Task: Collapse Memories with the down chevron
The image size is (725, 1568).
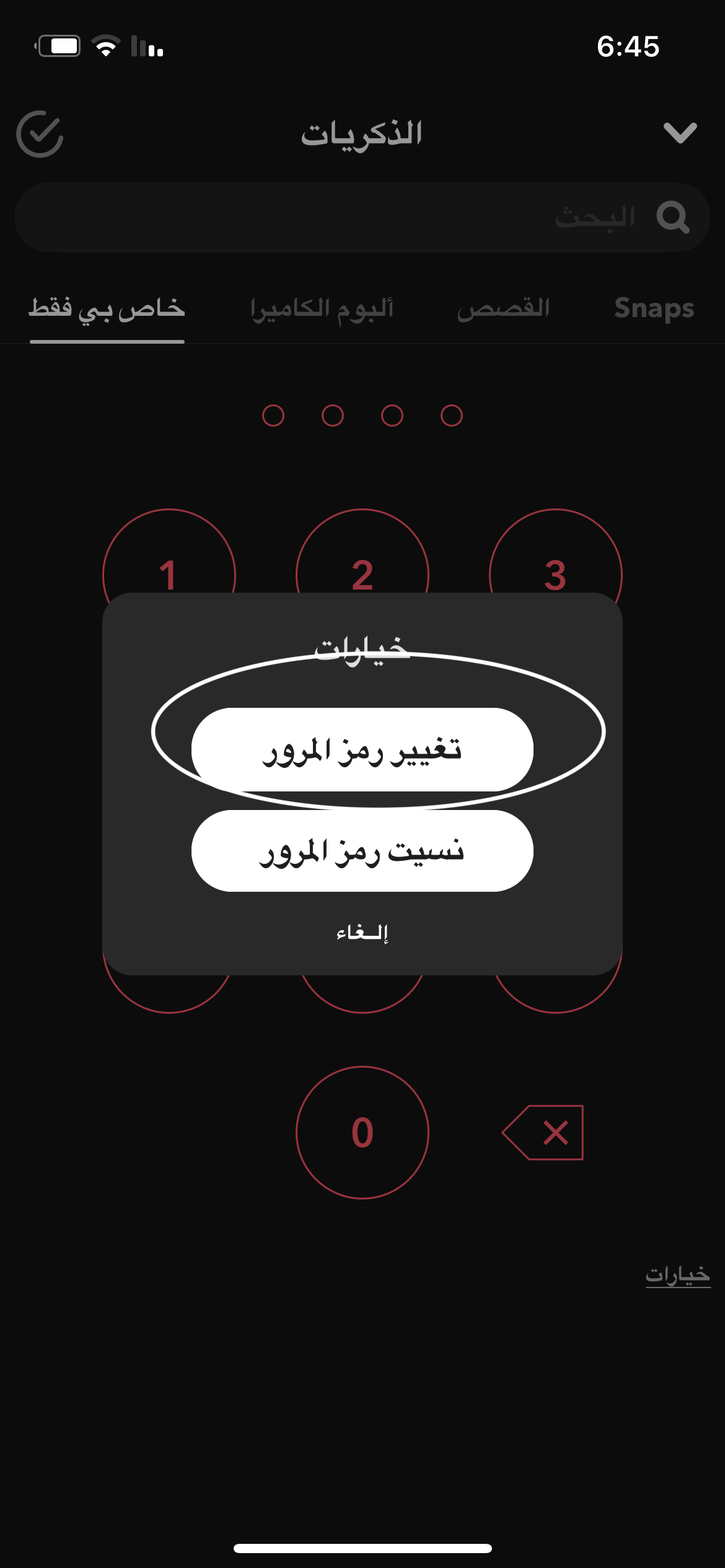Action: [680, 133]
